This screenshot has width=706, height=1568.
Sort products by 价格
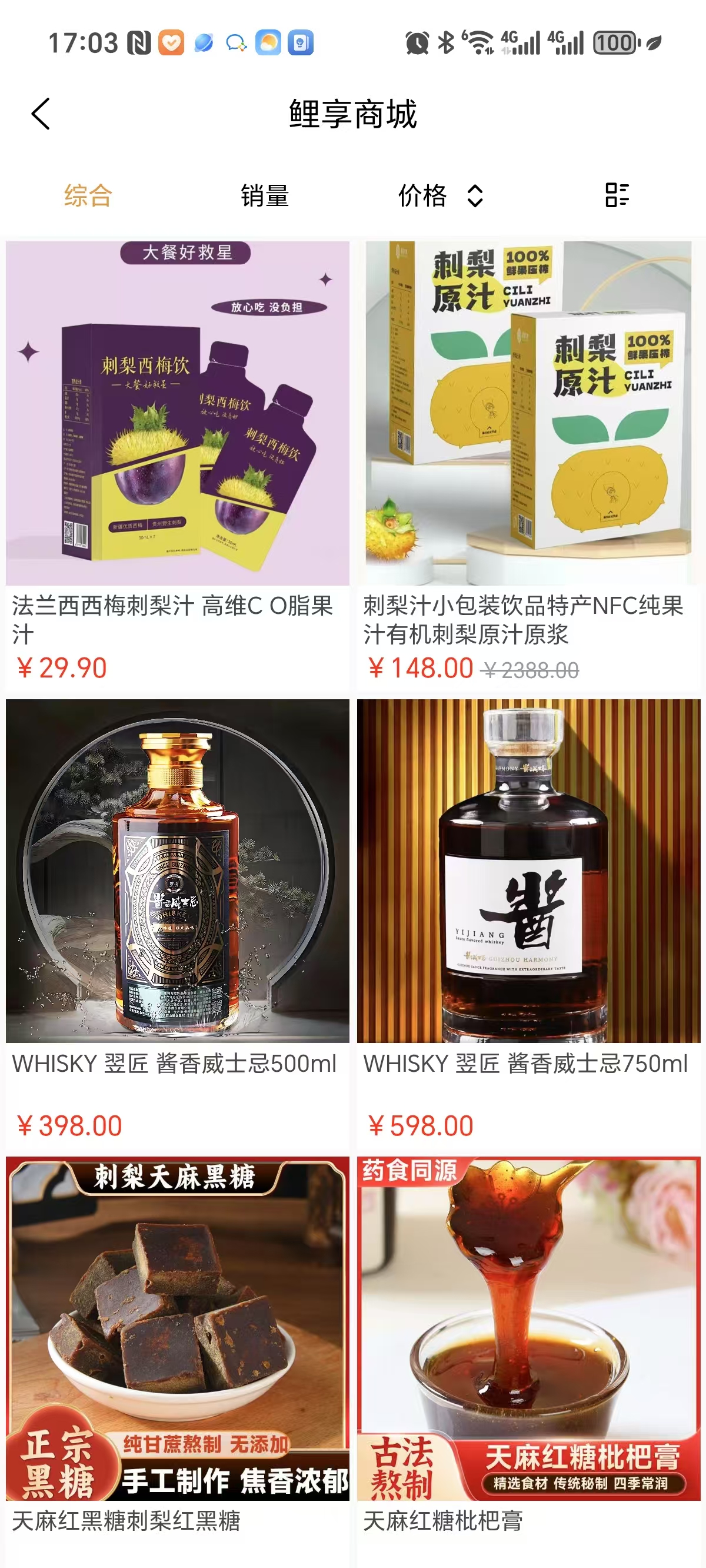[439, 196]
